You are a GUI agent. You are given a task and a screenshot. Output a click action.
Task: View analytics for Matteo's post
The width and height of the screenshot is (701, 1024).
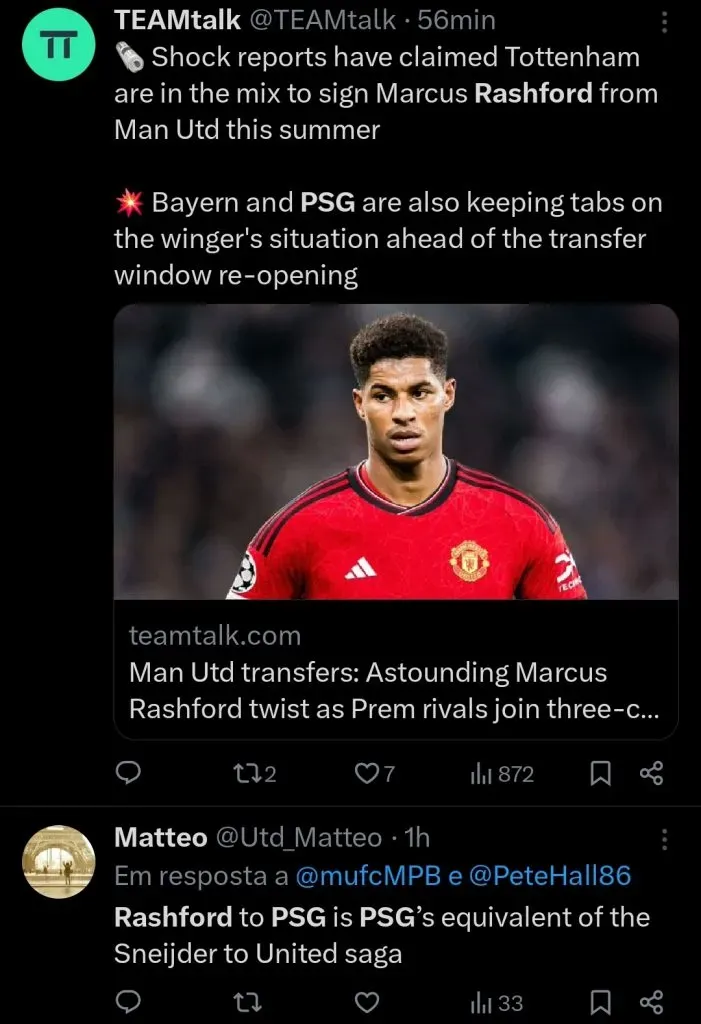pyautogui.click(x=496, y=1001)
